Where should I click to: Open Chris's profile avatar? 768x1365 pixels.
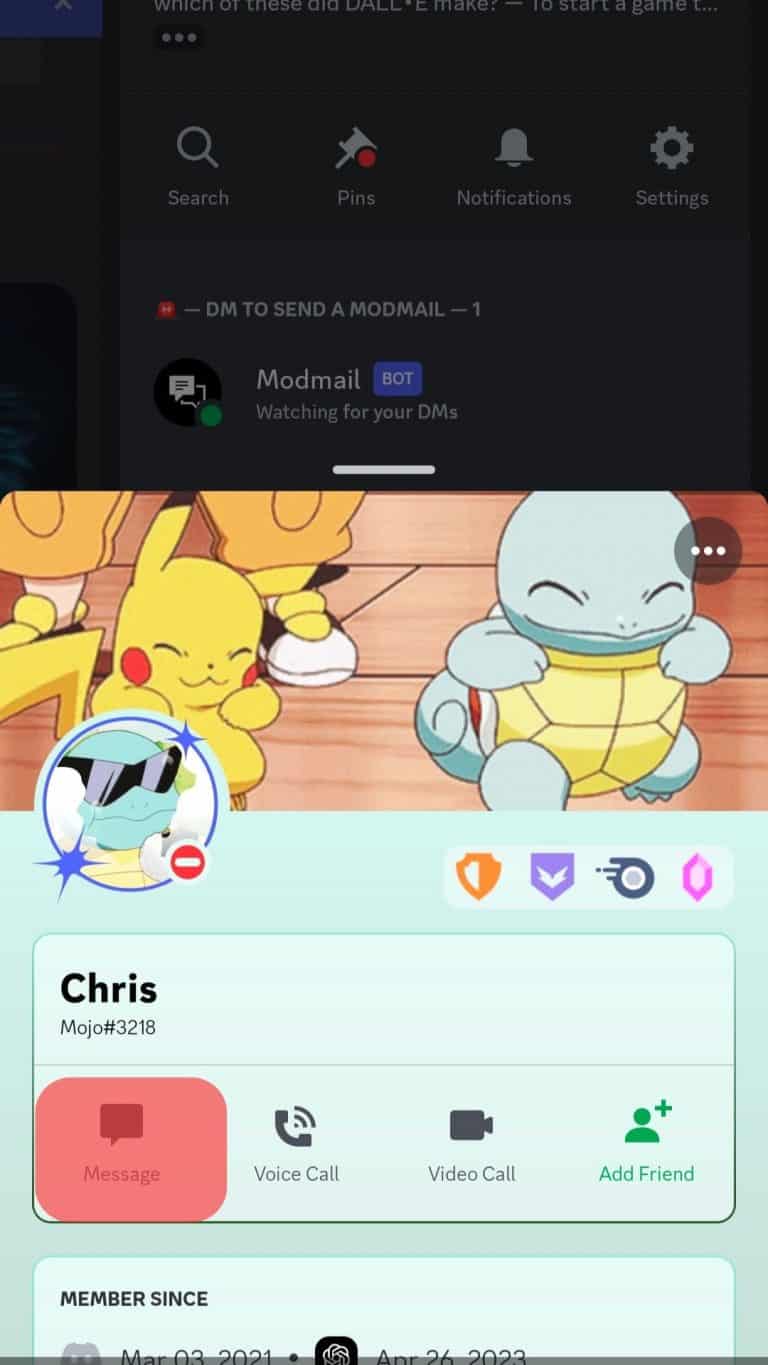pos(127,800)
